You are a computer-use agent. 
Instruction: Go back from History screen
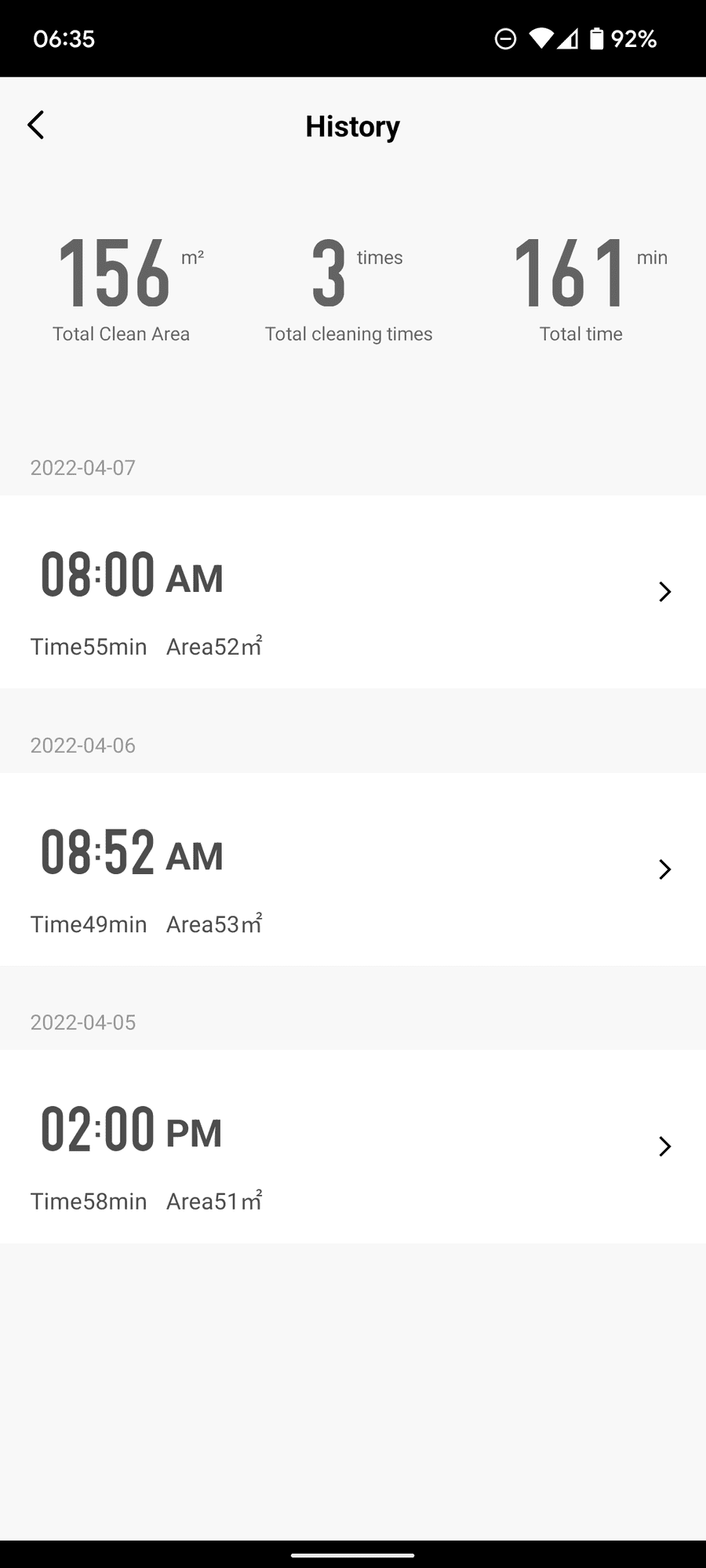click(36, 125)
